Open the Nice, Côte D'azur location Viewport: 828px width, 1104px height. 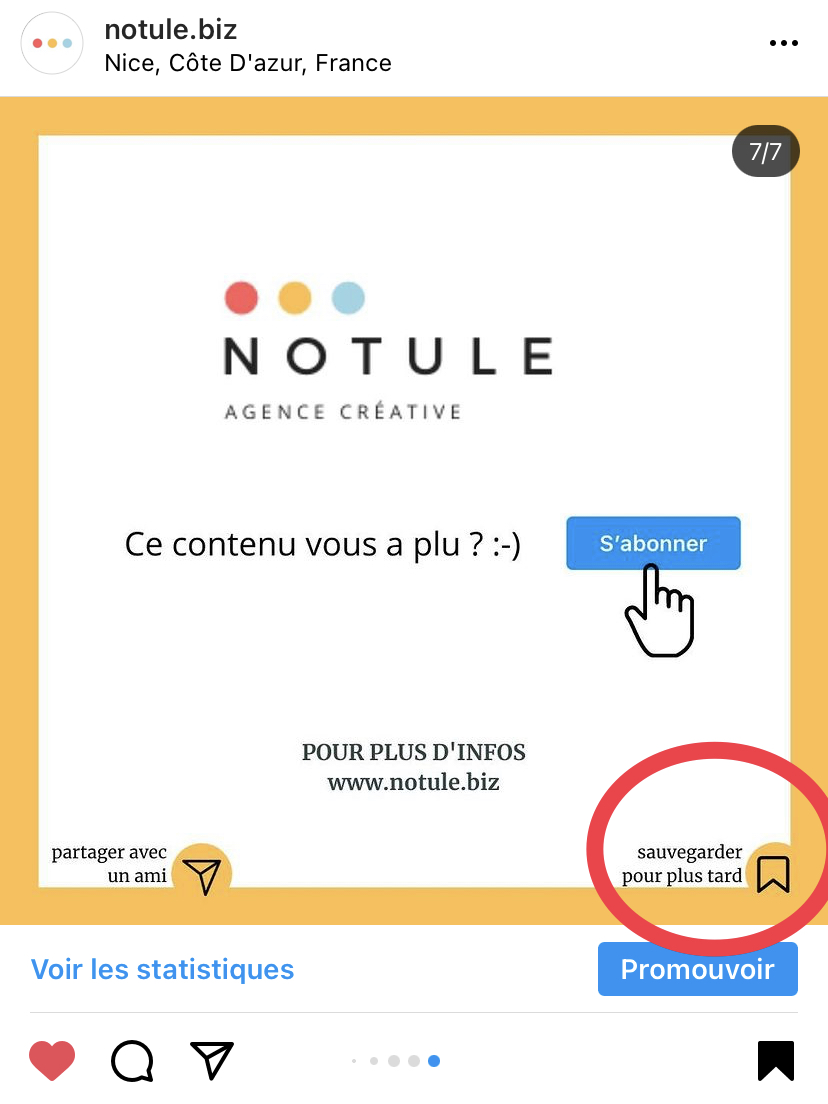(x=248, y=64)
